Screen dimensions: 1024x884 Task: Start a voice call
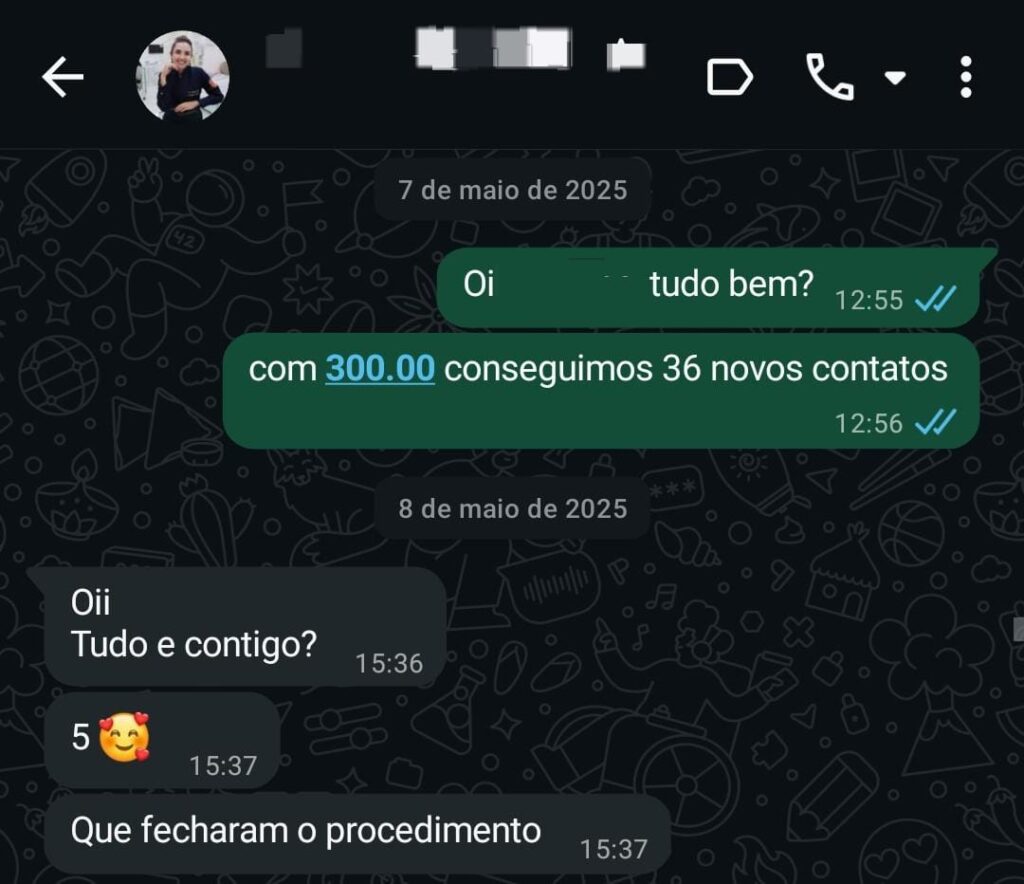tap(829, 77)
